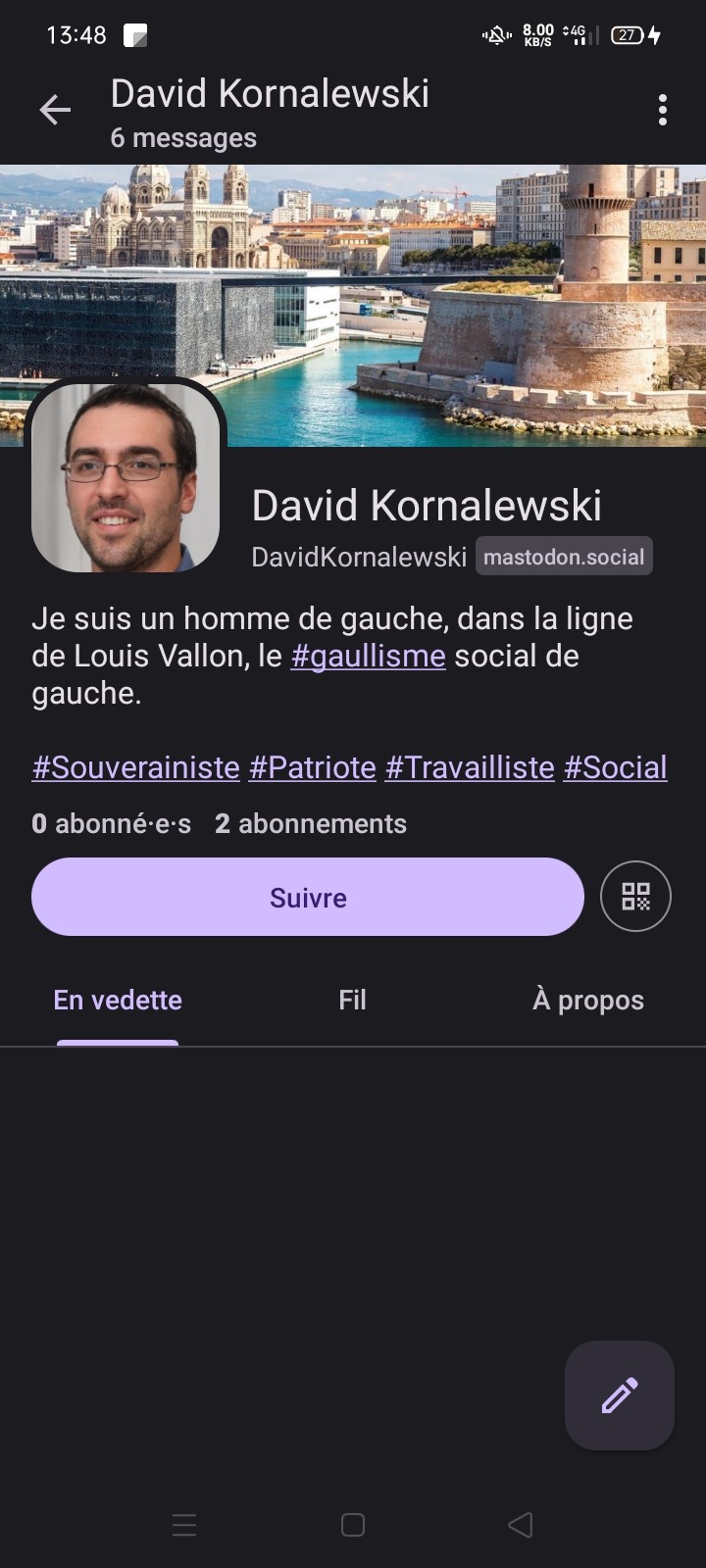Tap the mastodon.social instance badge

[x=564, y=557]
